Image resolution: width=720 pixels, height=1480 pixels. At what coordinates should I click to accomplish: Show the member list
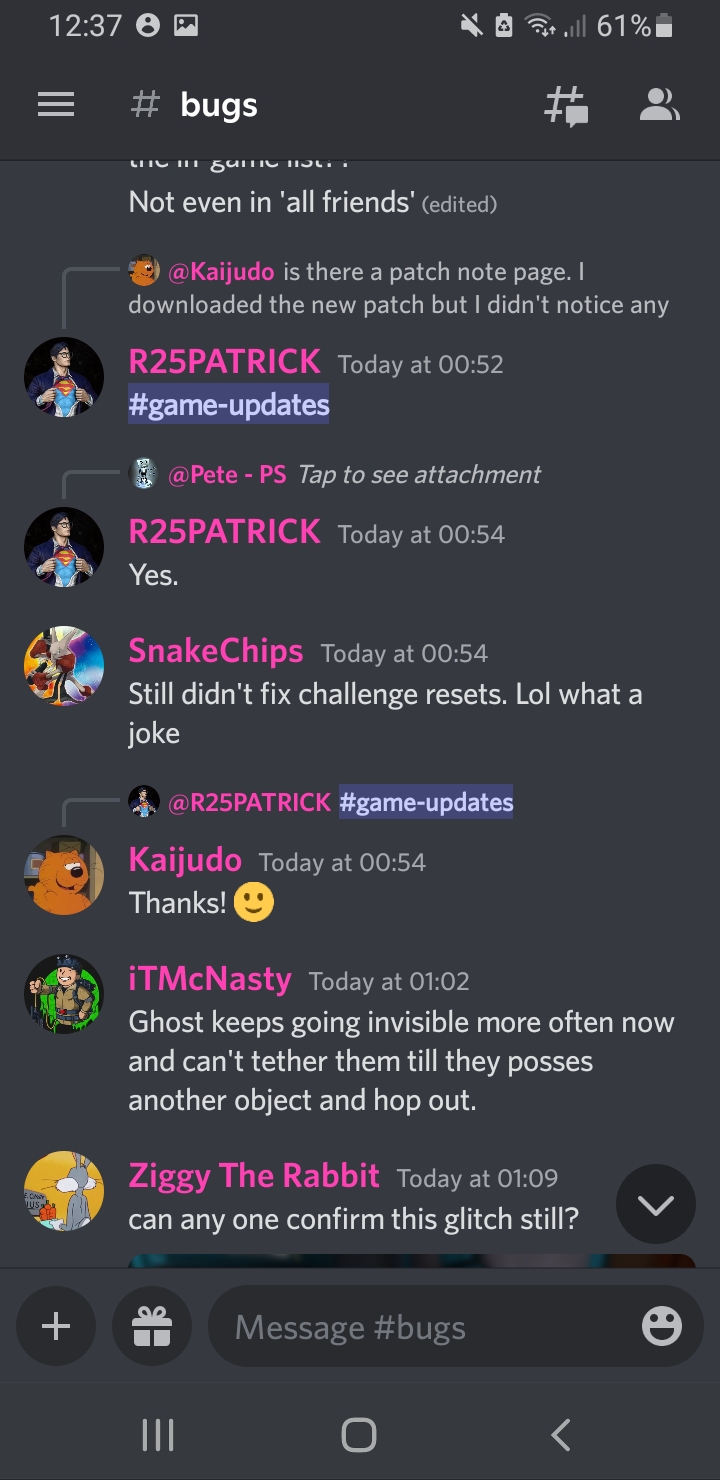tap(659, 105)
